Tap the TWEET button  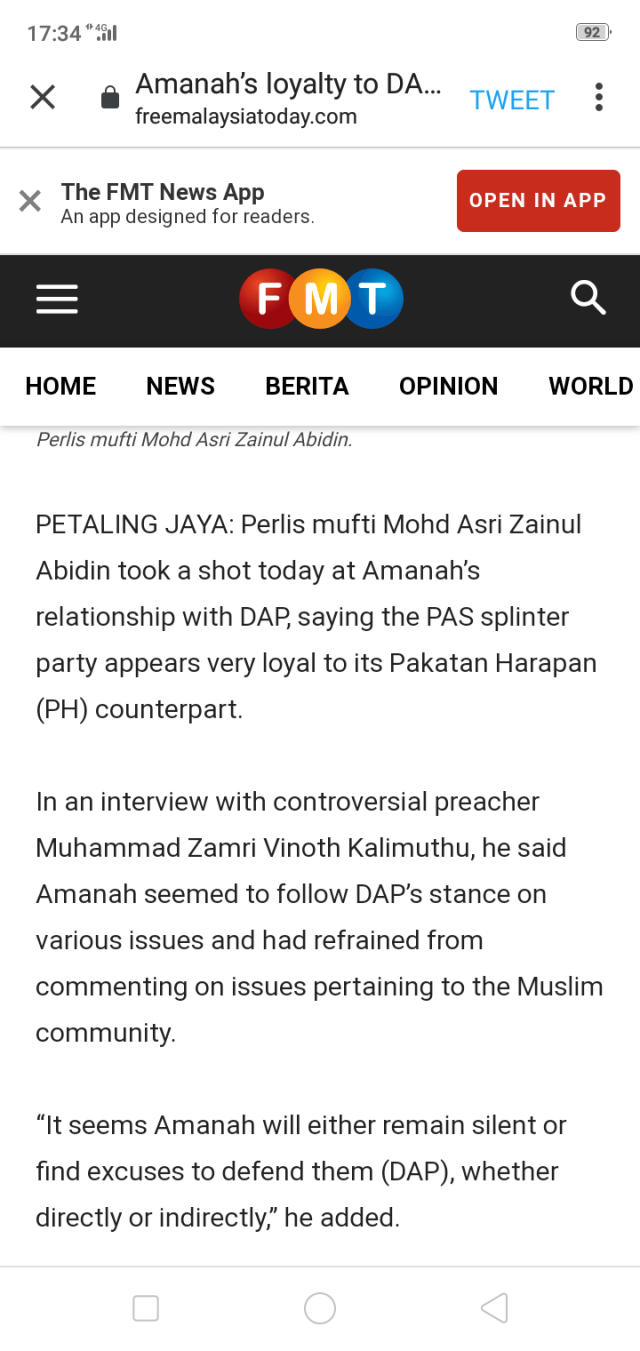click(512, 100)
